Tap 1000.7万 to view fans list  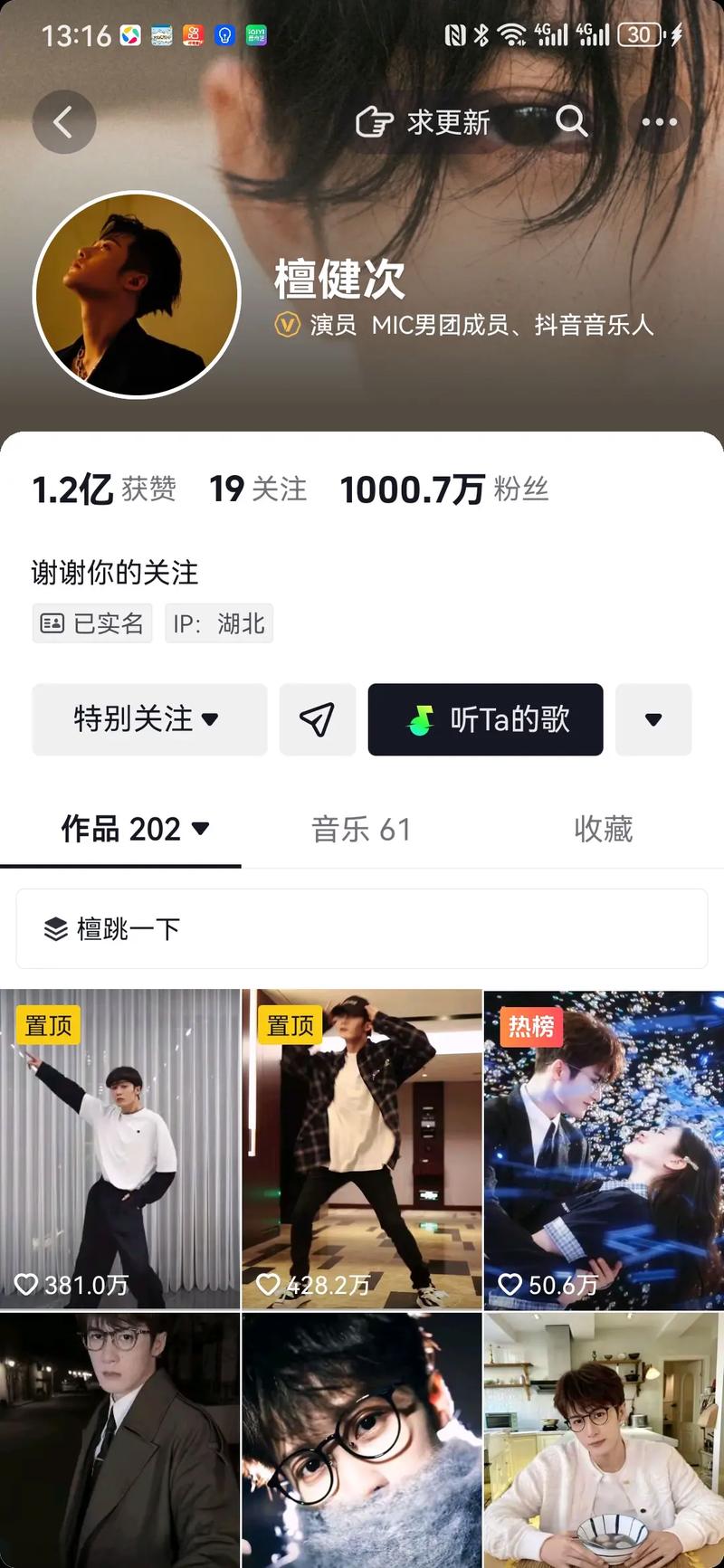pyautogui.click(x=413, y=489)
